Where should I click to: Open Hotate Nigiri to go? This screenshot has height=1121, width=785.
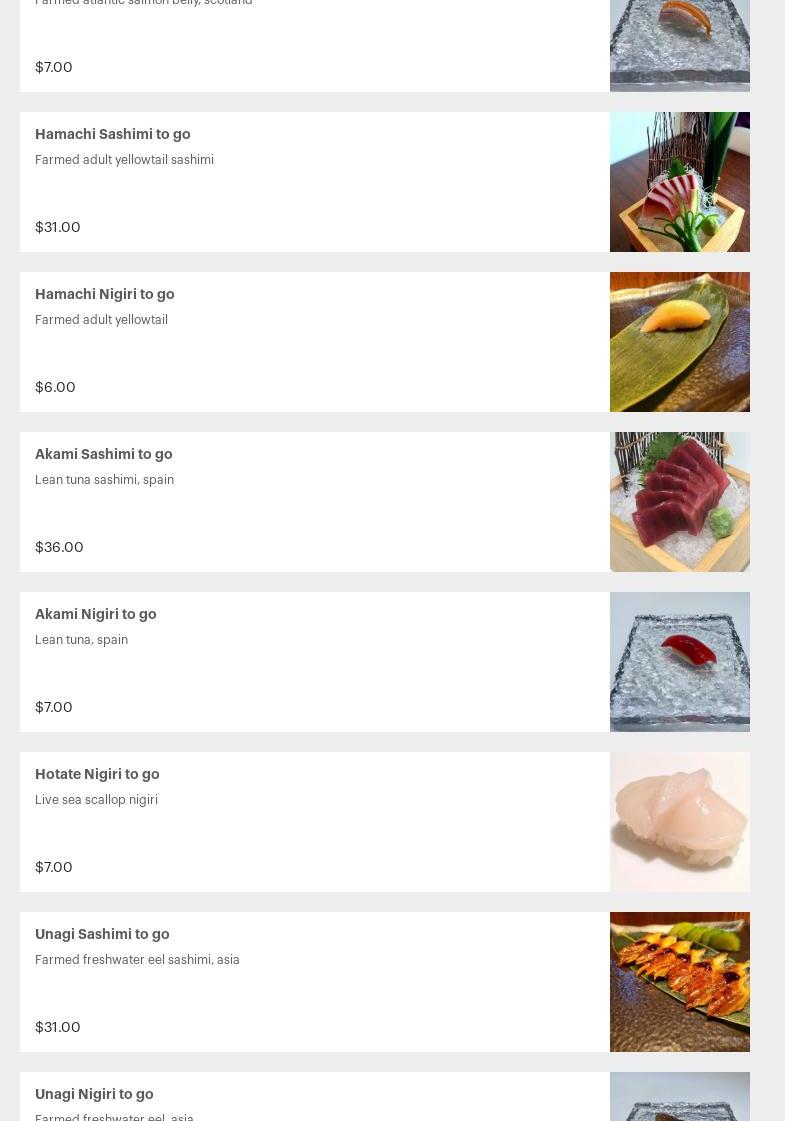97,775
